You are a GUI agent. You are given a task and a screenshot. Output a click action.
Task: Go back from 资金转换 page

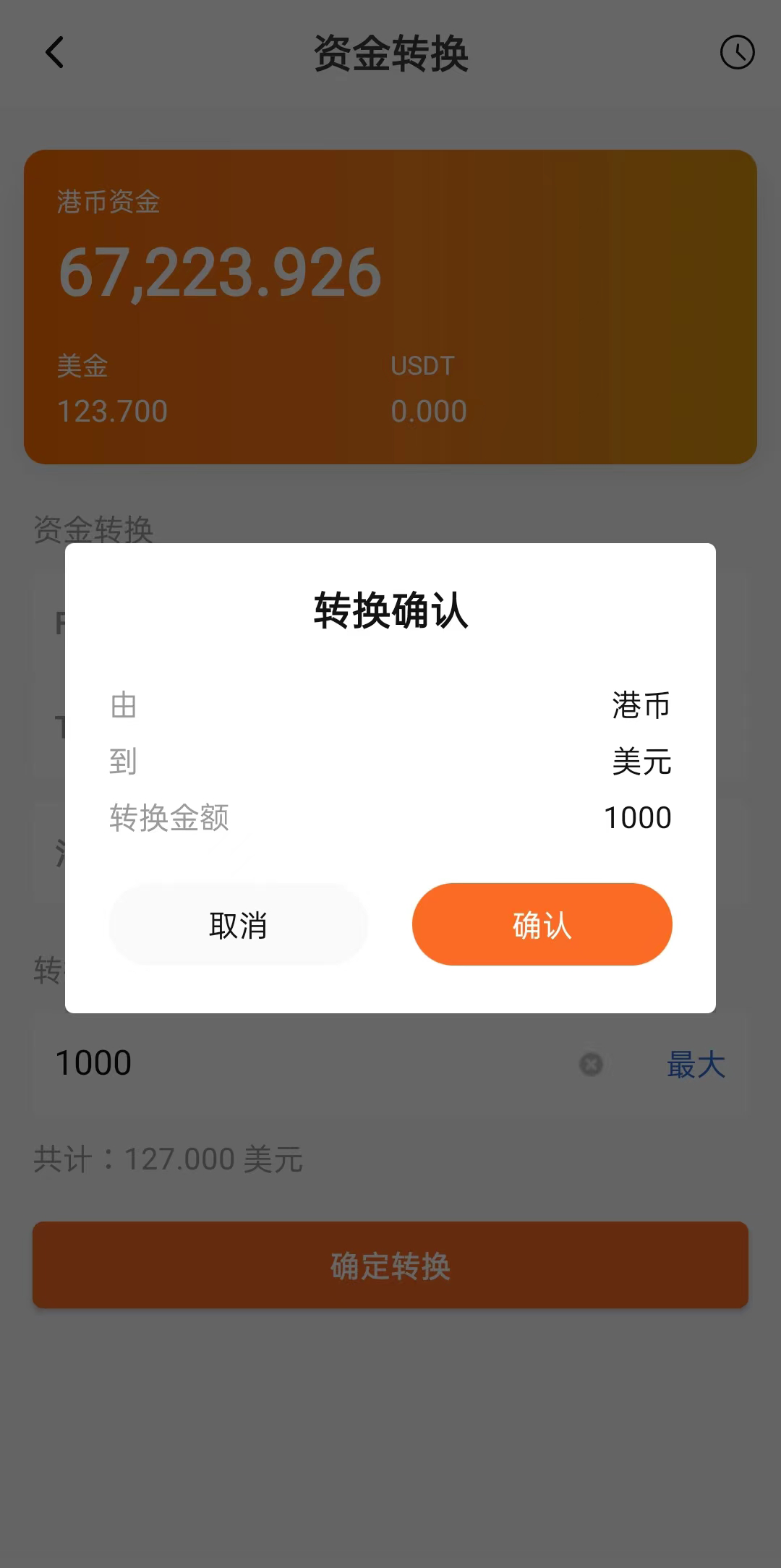pyautogui.click(x=55, y=53)
